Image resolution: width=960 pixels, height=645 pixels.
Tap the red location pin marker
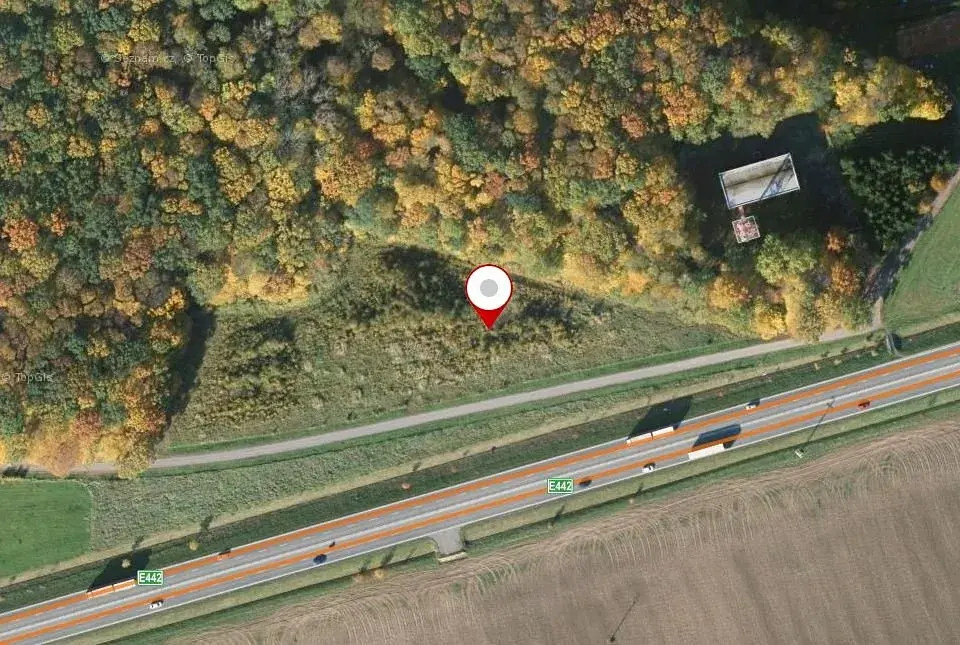(x=488, y=292)
